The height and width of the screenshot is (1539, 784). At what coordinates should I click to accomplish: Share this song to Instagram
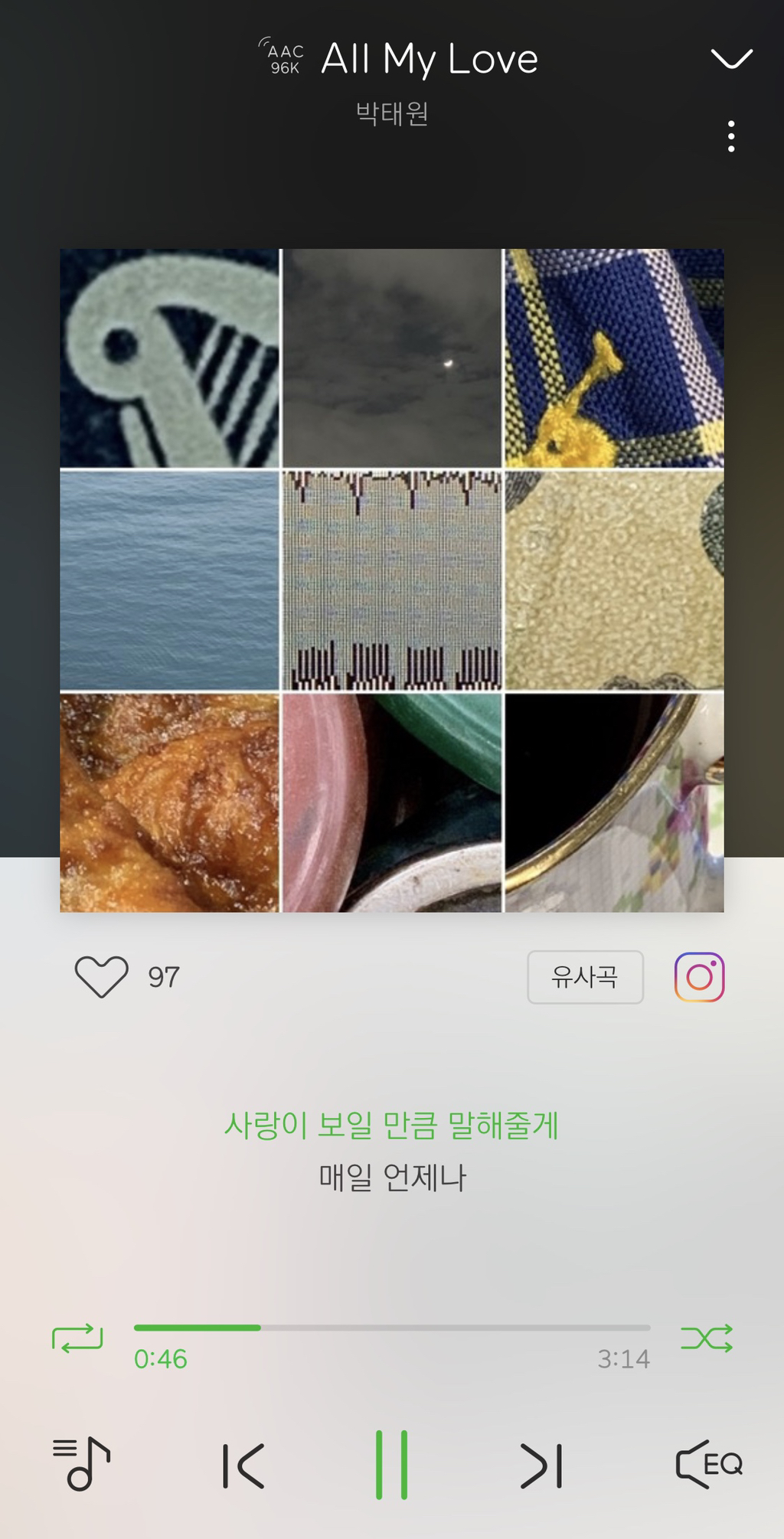(699, 977)
